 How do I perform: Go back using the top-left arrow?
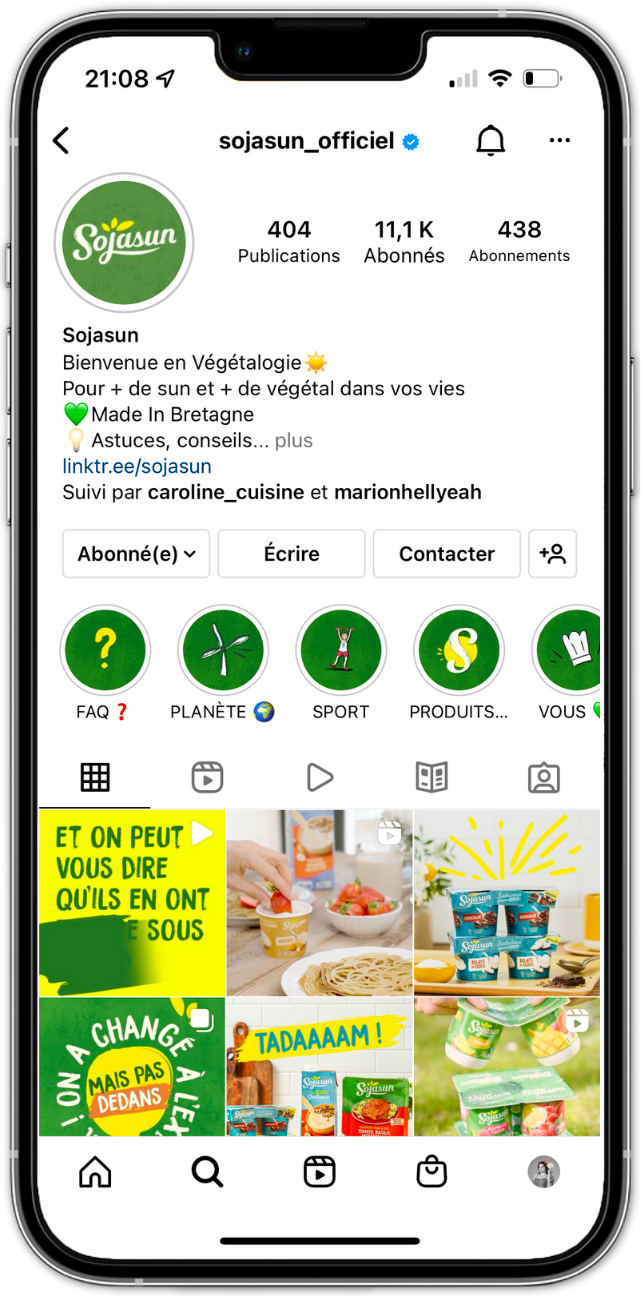[62, 141]
